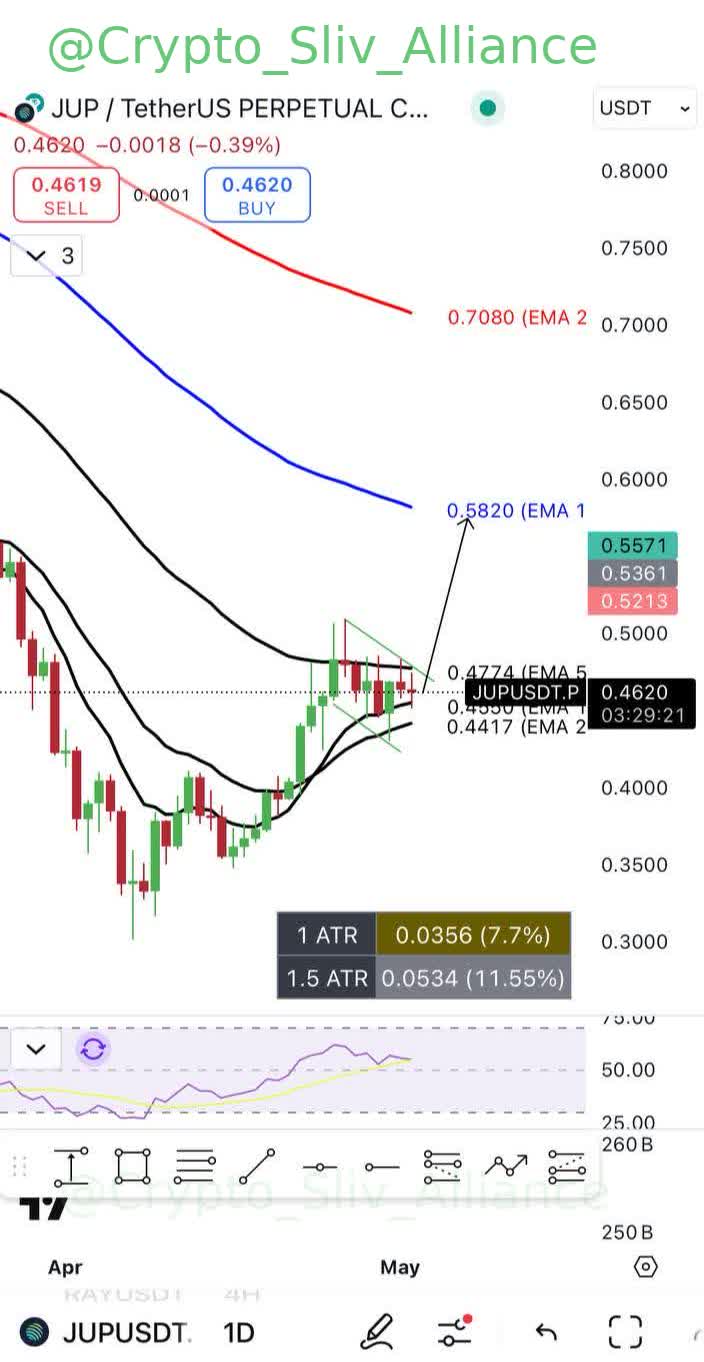Screen dimensions: 704x1362
Task: Enter fullscreen chart mode
Action: point(625,1332)
